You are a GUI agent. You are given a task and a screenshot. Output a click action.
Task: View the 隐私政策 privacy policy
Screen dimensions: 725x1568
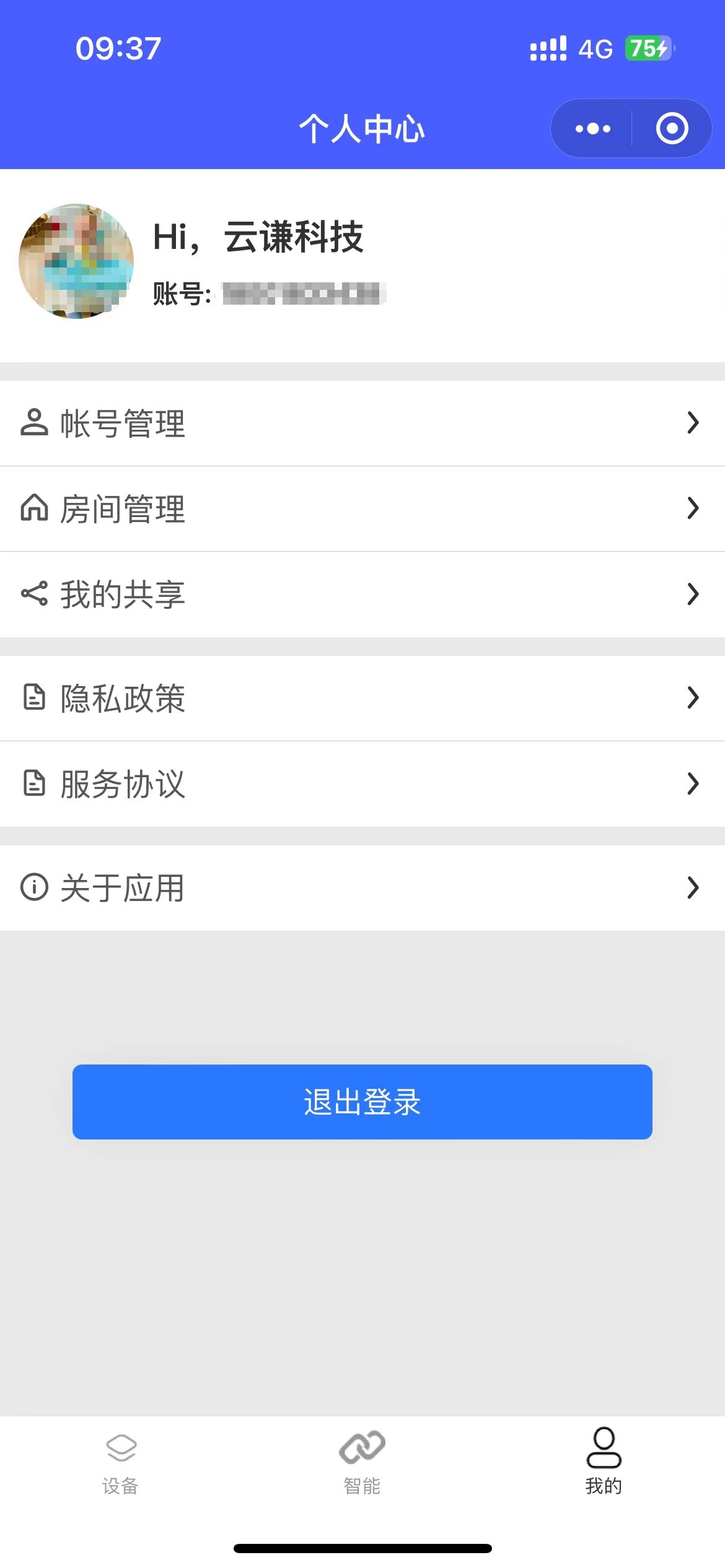362,699
